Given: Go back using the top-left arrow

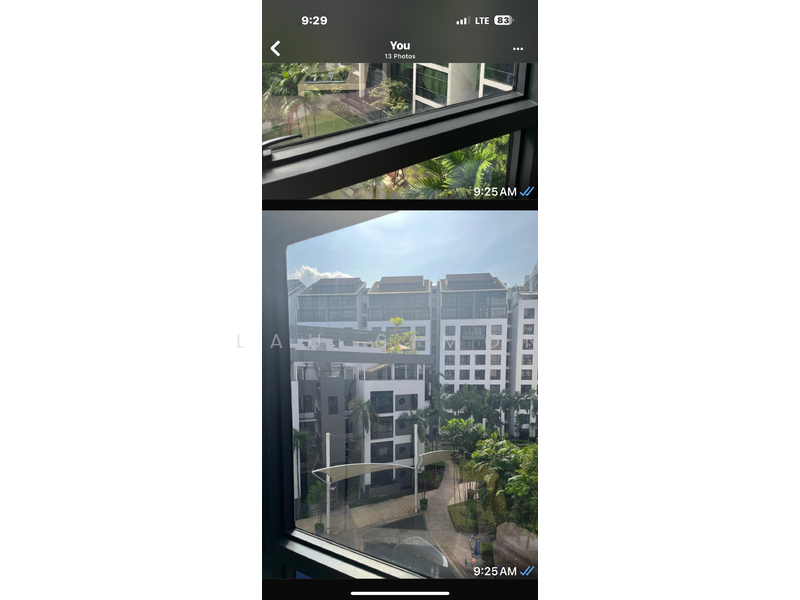Looking at the screenshot, I should pyautogui.click(x=275, y=48).
